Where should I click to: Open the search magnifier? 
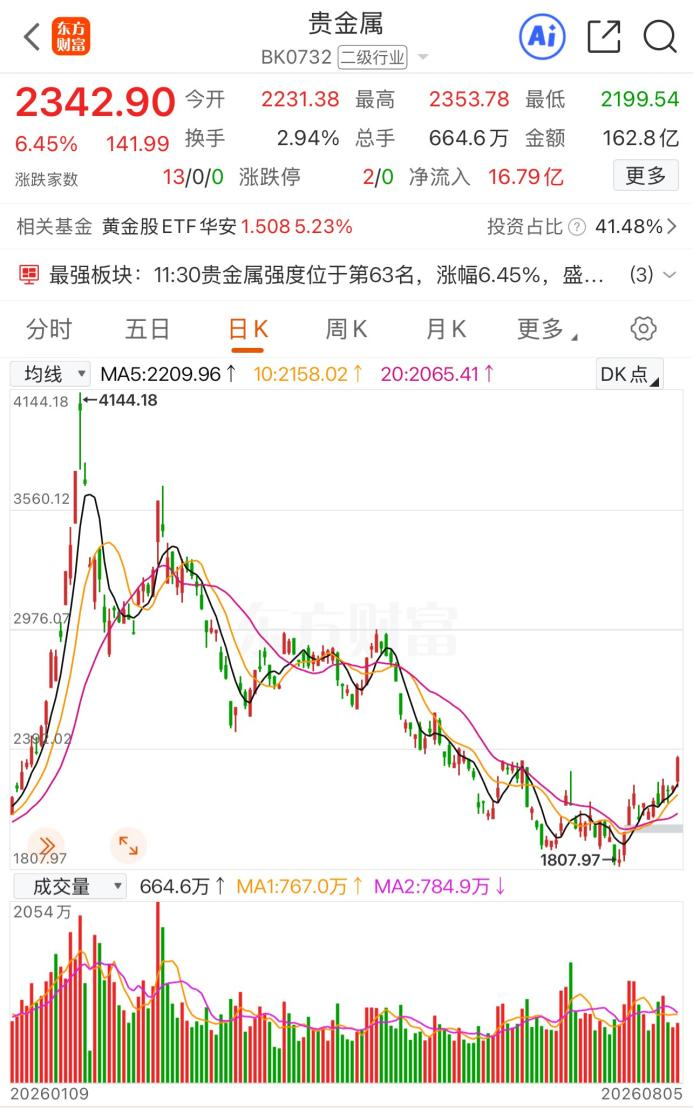click(660, 37)
